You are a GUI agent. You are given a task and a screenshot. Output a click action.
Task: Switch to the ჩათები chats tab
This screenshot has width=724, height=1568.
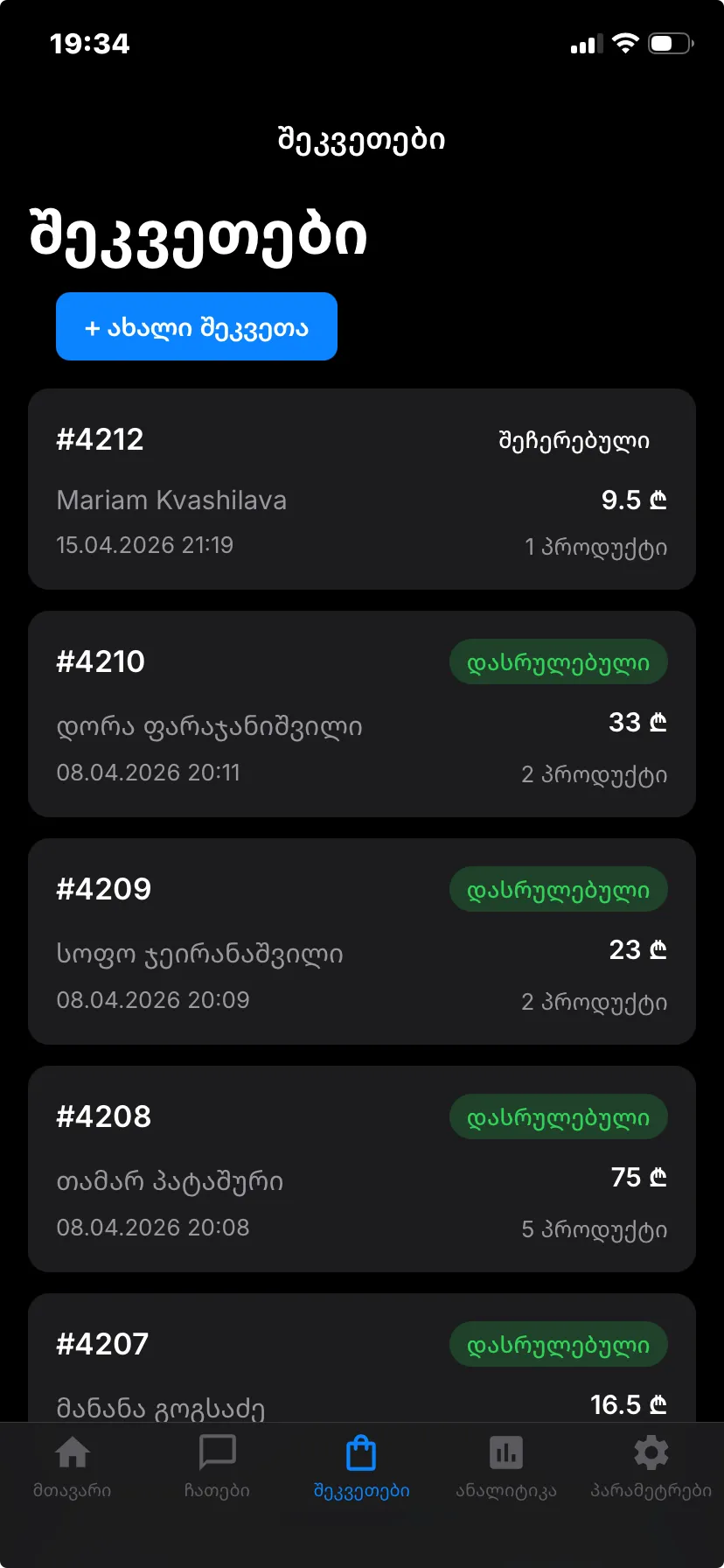tap(217, 1467)
